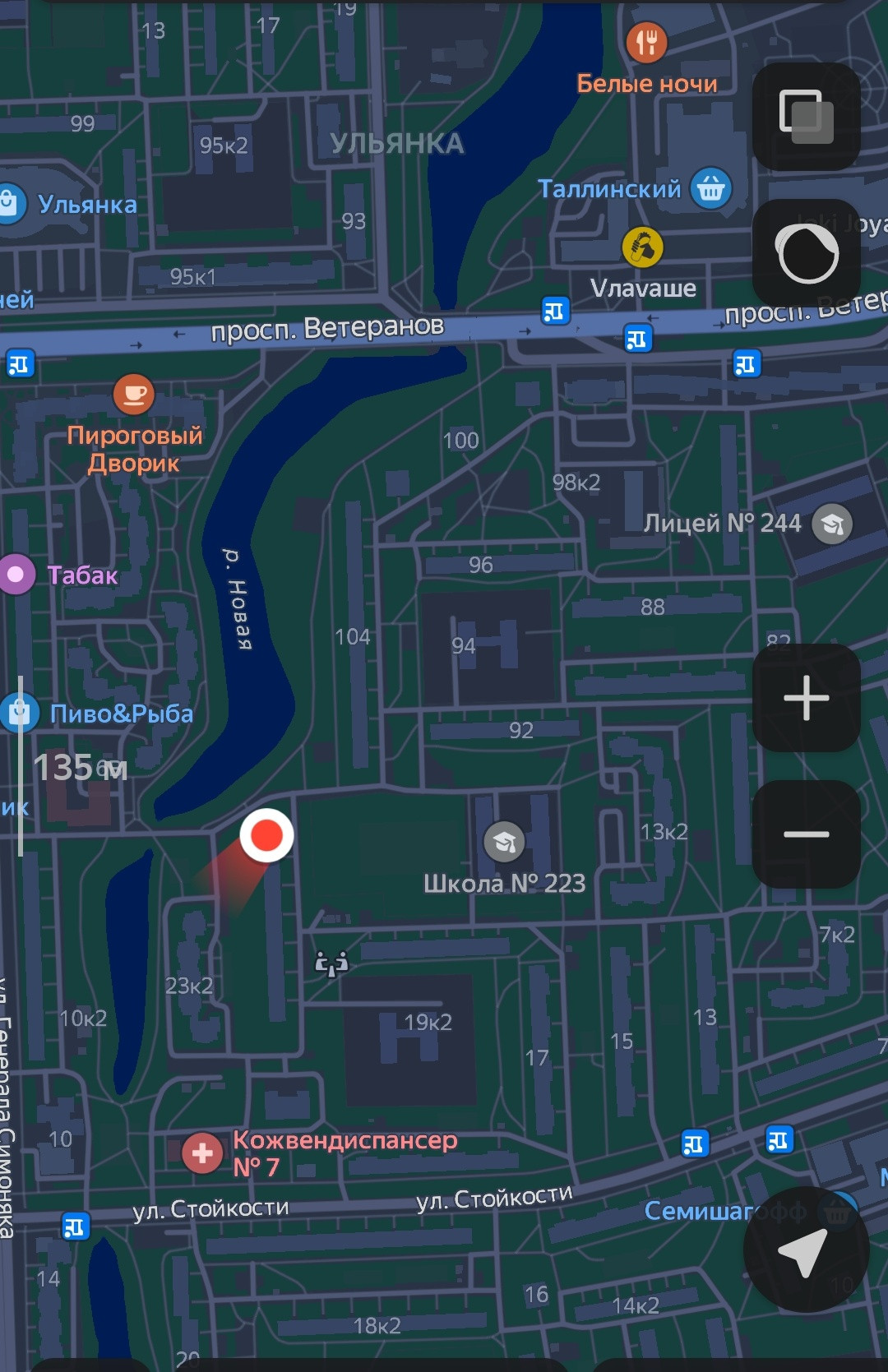
Task: Open the Кожвендиспансер № 7 marker
Action: click(202, 1153)
